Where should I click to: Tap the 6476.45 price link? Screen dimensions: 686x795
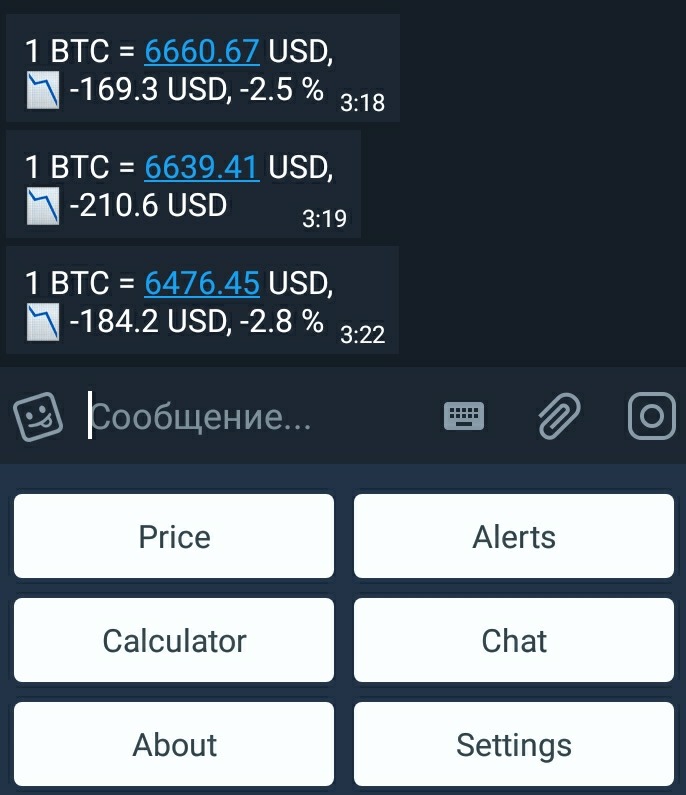[x=202, y=283]
